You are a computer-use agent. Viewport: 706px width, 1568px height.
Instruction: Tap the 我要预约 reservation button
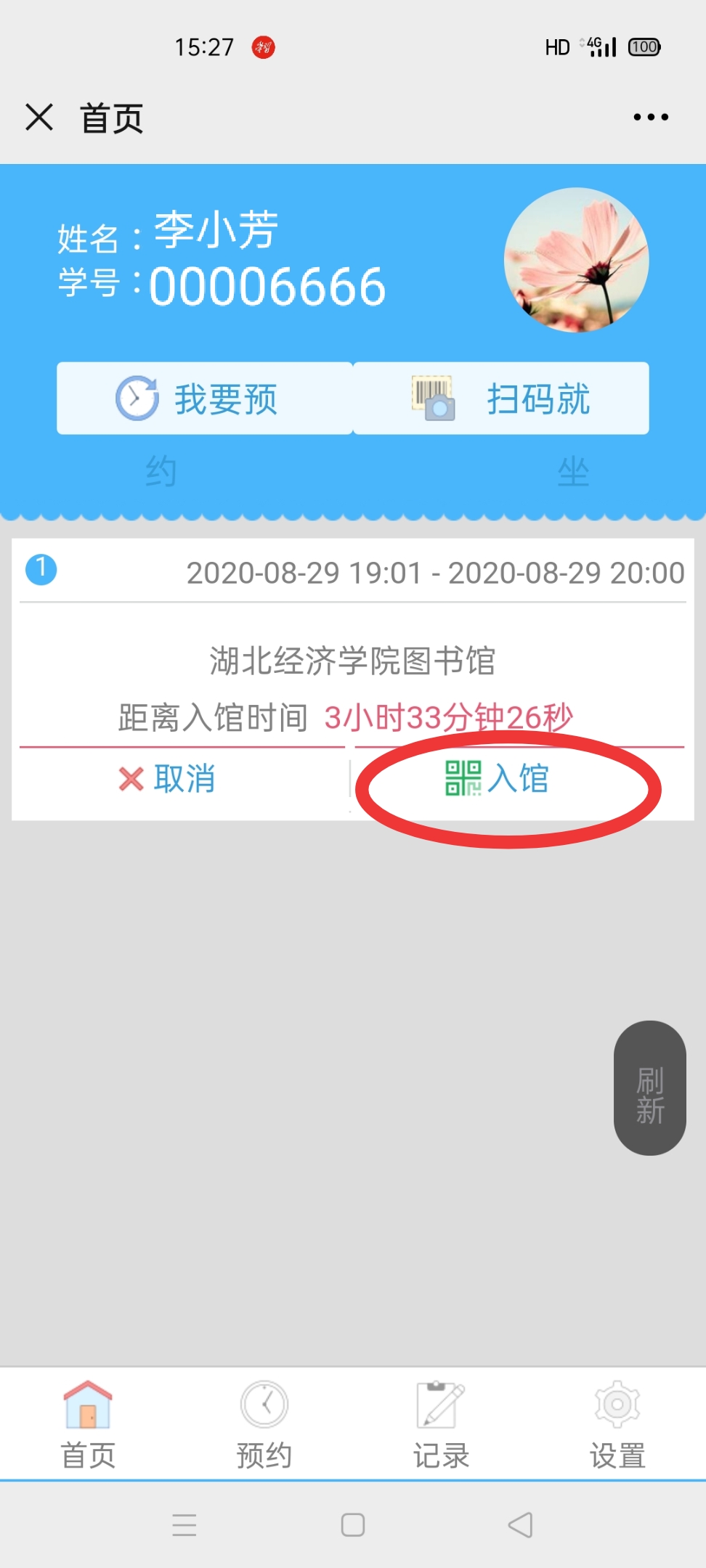(205, 399)
